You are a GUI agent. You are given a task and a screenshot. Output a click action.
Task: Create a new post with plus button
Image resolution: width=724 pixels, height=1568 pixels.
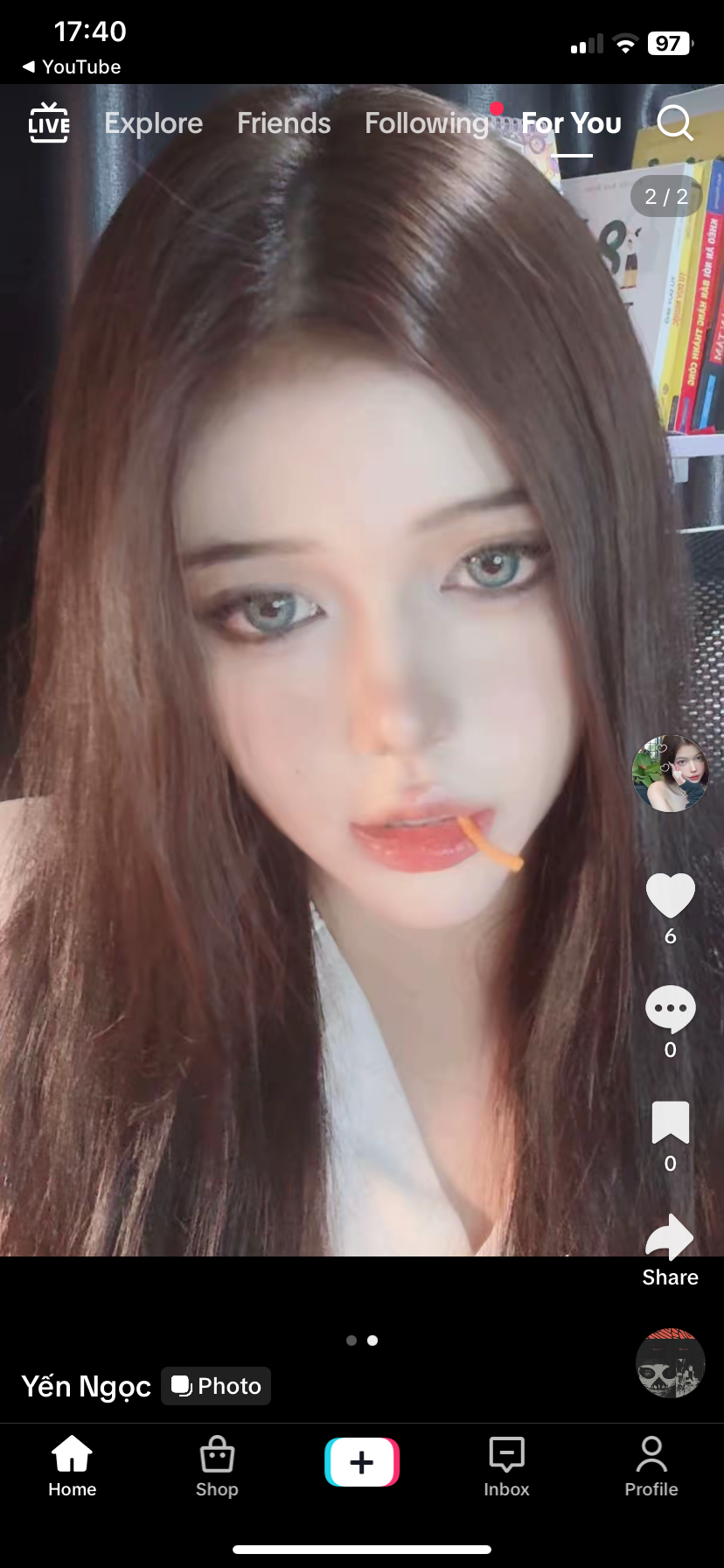(362, 1462)
